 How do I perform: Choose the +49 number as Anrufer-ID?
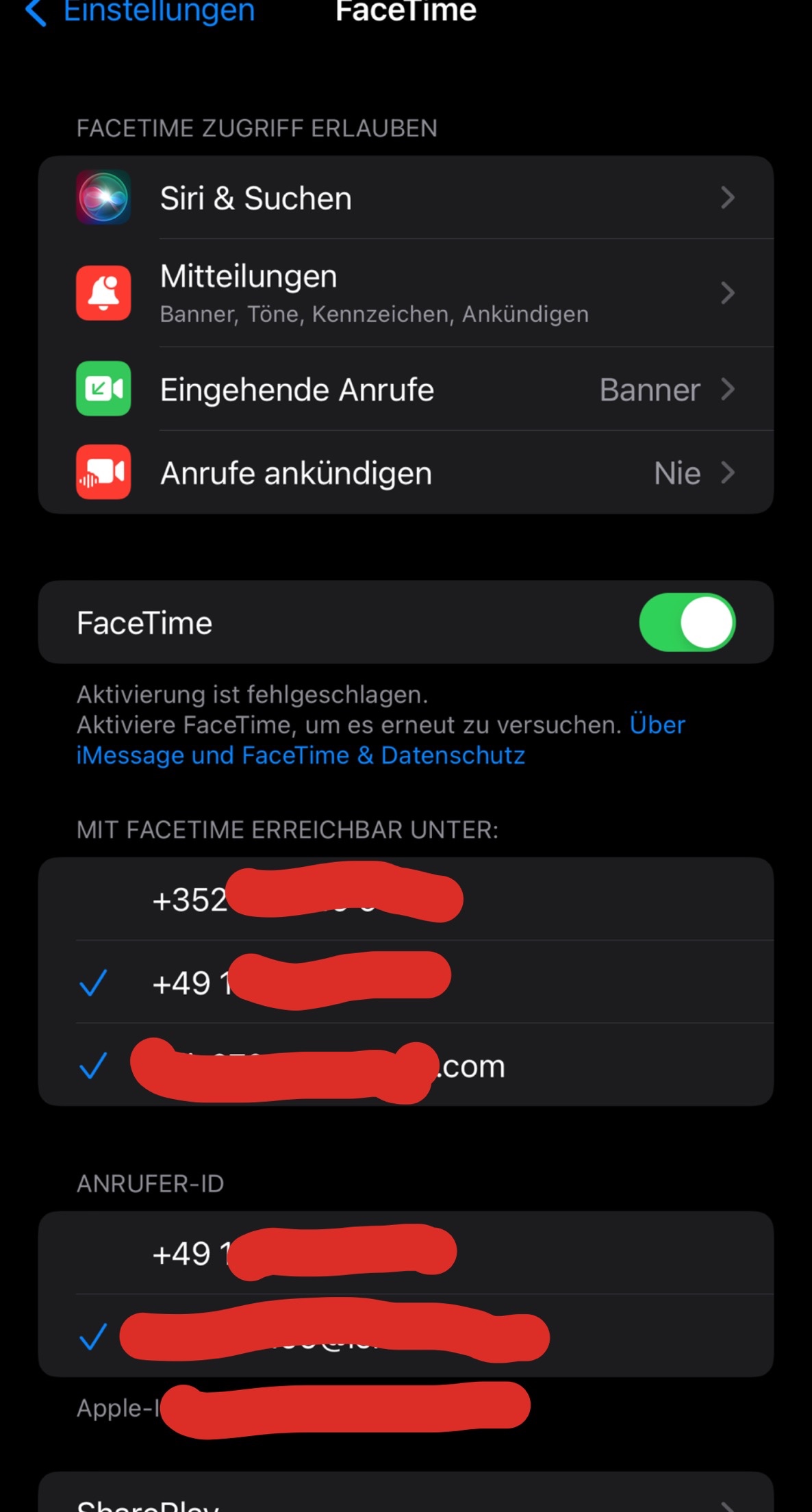(405, 1253)
